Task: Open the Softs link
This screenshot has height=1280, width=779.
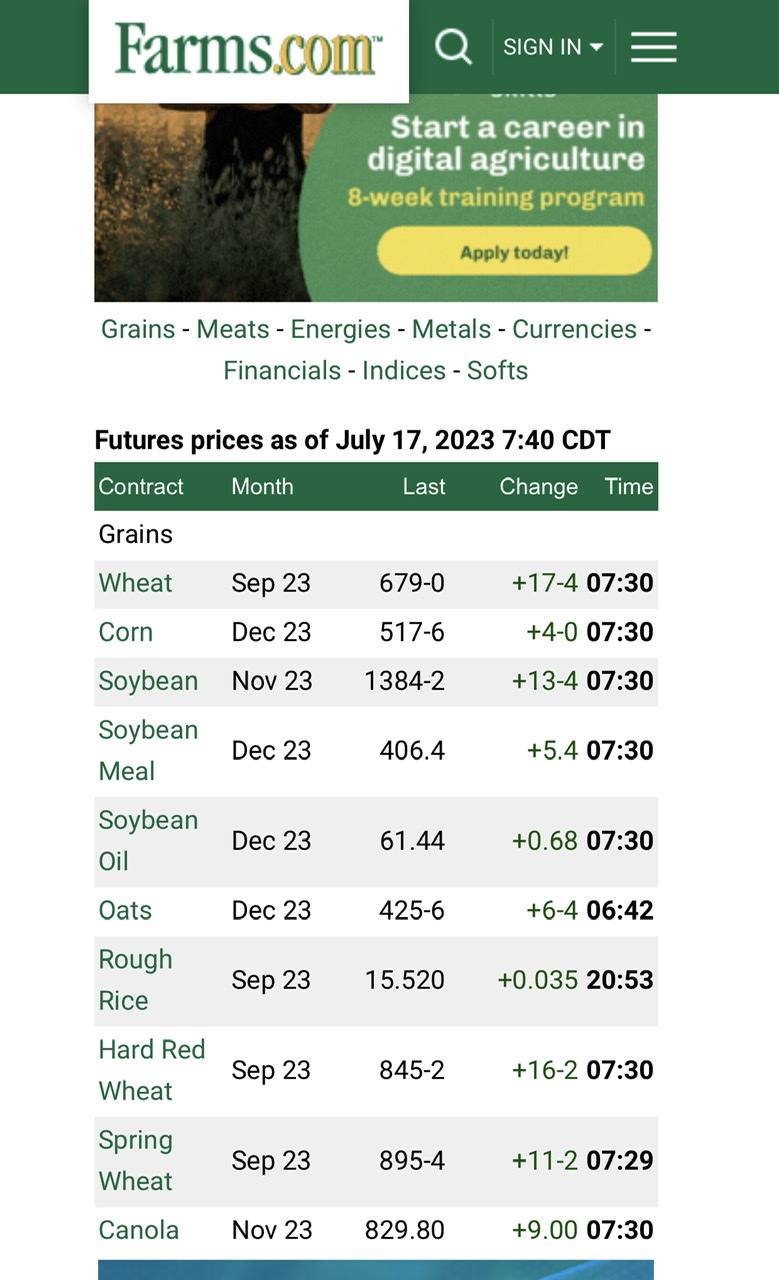Action: (x=497, y=370)
